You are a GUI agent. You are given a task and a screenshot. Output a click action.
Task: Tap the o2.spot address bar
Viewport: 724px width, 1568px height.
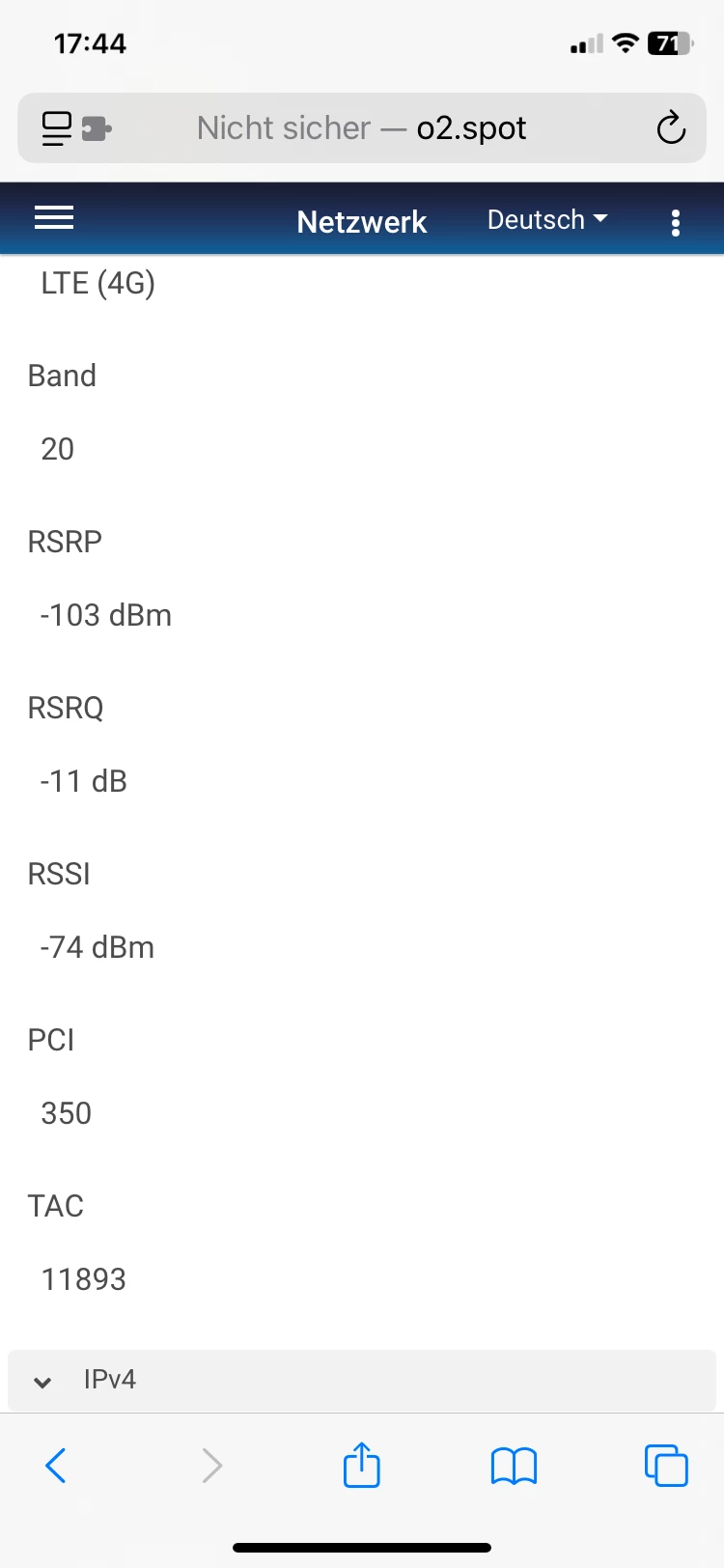[362, 127]
